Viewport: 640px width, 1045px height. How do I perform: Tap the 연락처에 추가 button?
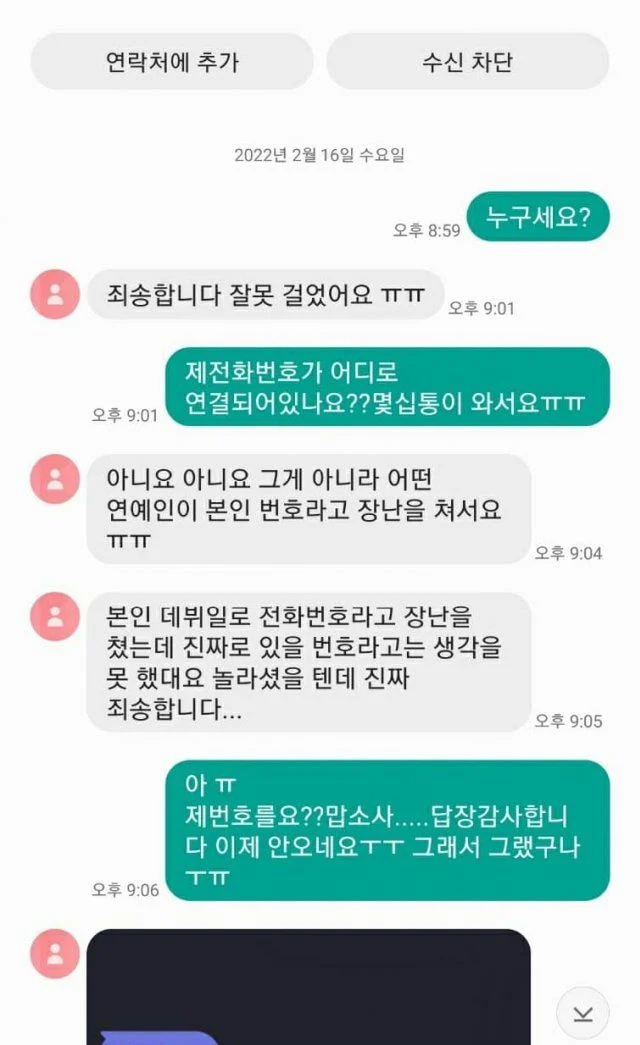(172, 62)
